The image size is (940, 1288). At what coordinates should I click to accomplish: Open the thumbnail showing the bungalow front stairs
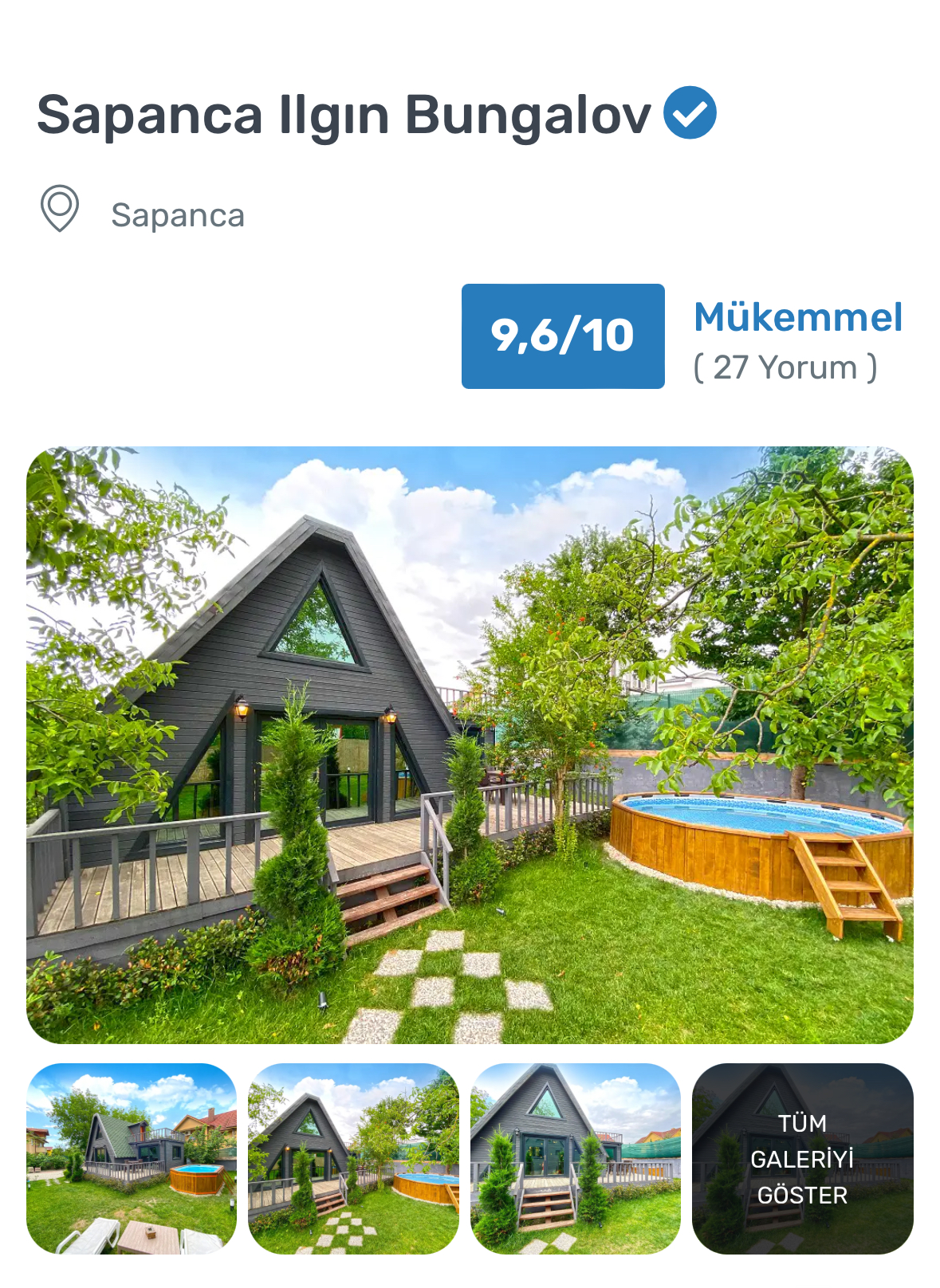click(576, 1158)
